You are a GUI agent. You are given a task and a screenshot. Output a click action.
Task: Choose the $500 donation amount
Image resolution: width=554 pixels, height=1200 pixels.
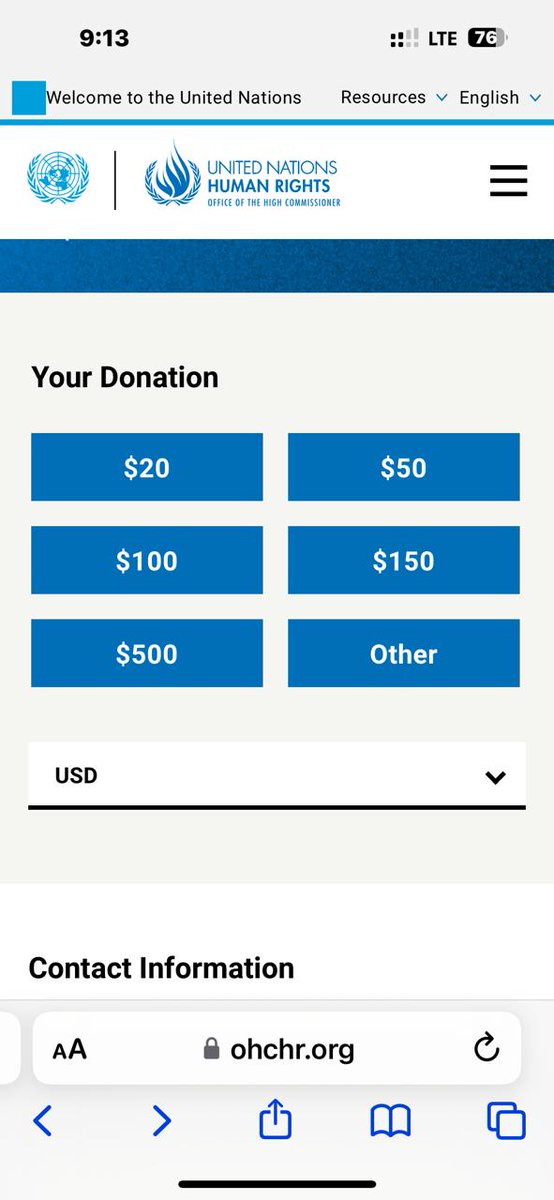(x=147, y=653)
